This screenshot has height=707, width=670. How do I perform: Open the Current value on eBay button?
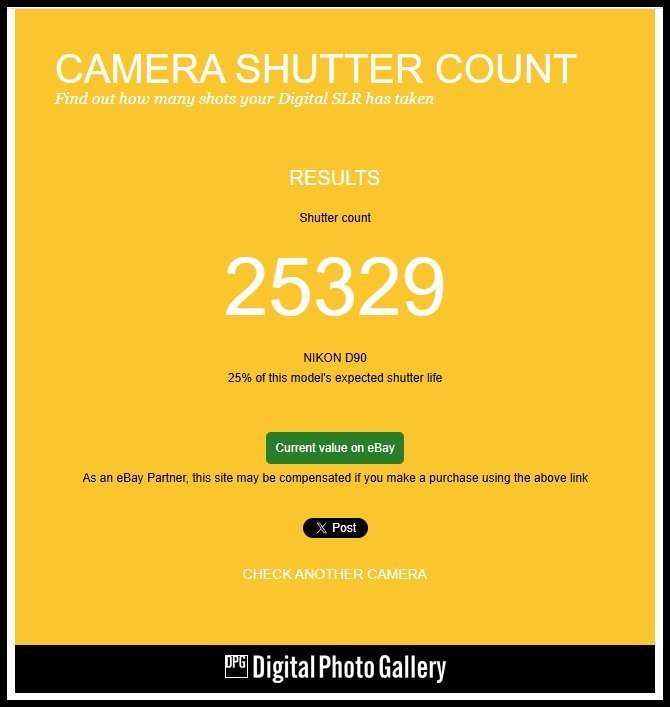point(334,448)
